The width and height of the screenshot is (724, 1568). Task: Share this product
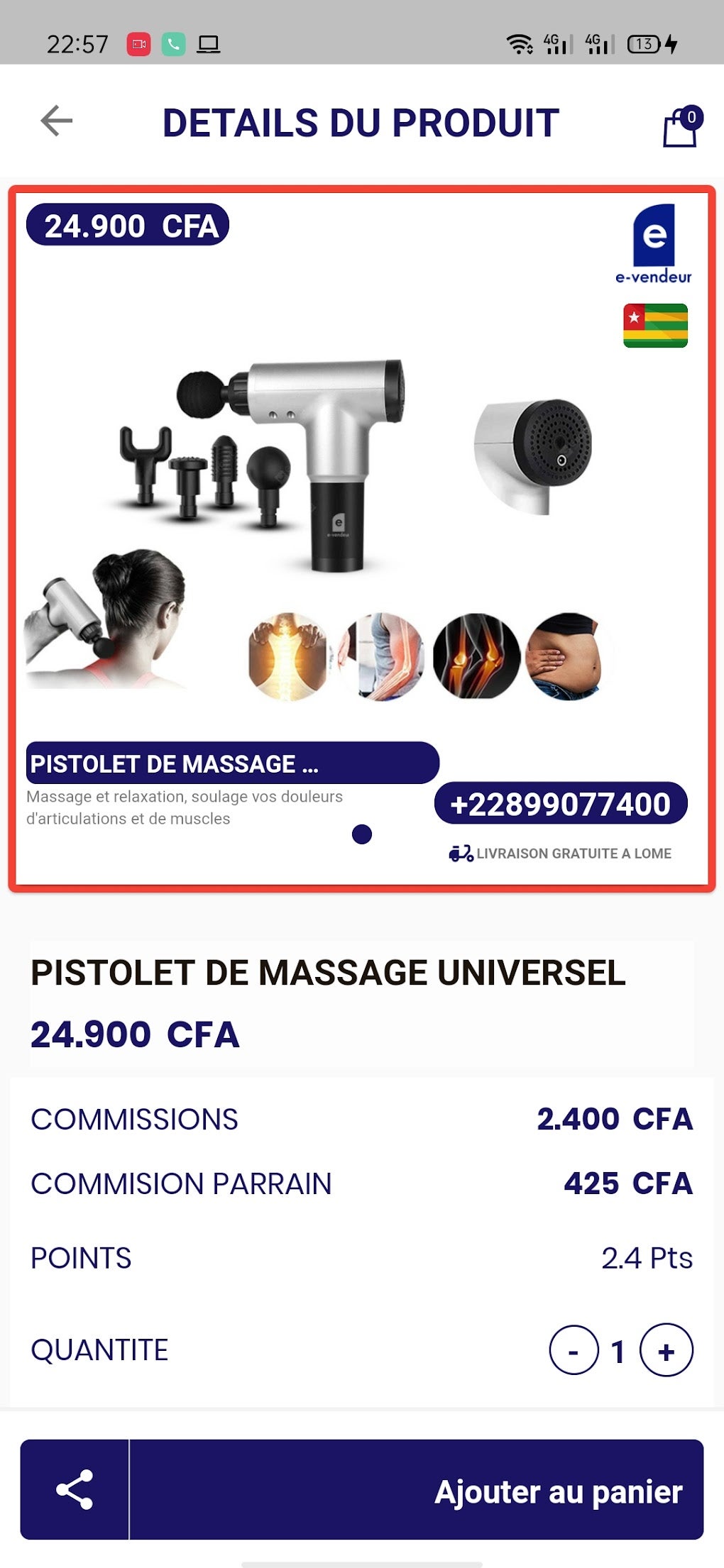coord(75,1489)
